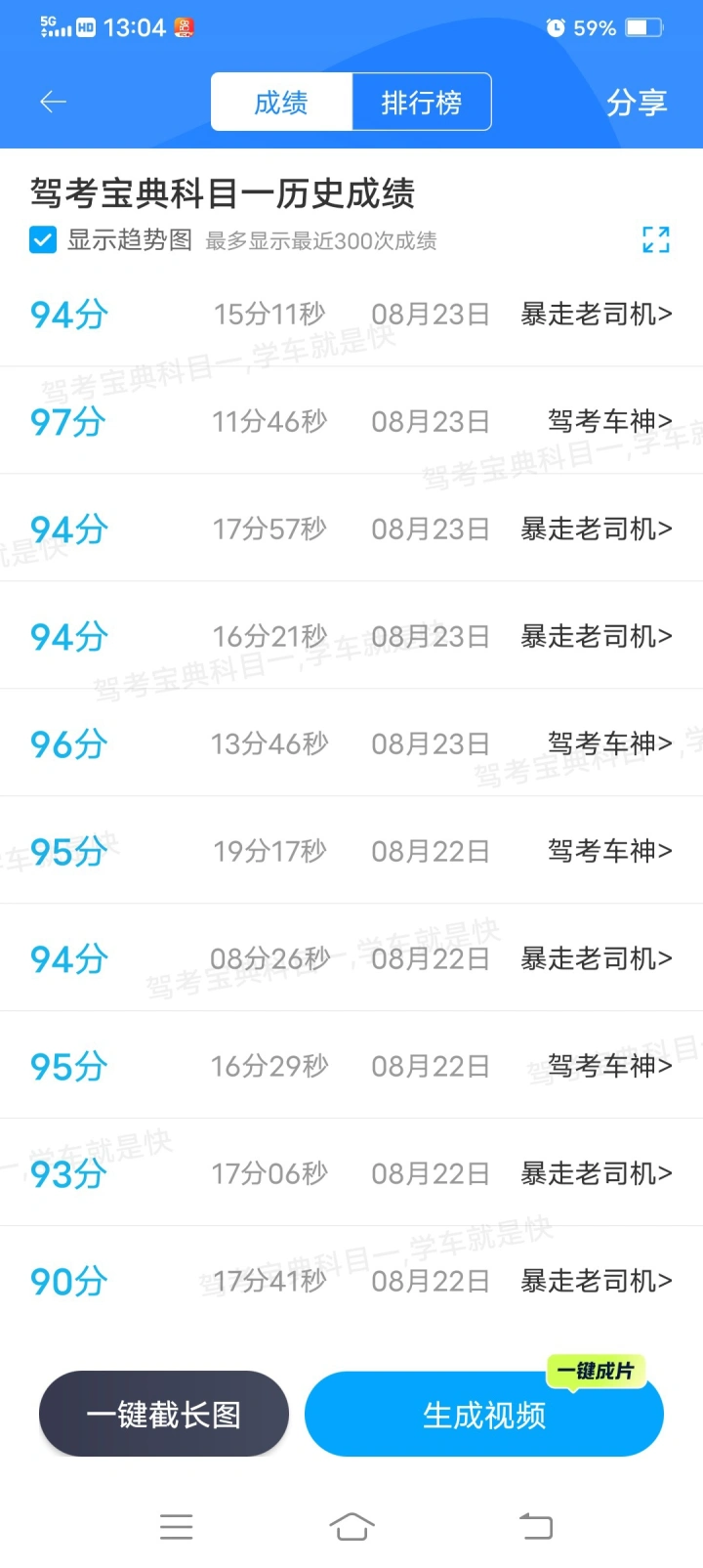703x1568 pixels.
Task: Go back using the top-left arrow
Action: [x=53, y=102]
